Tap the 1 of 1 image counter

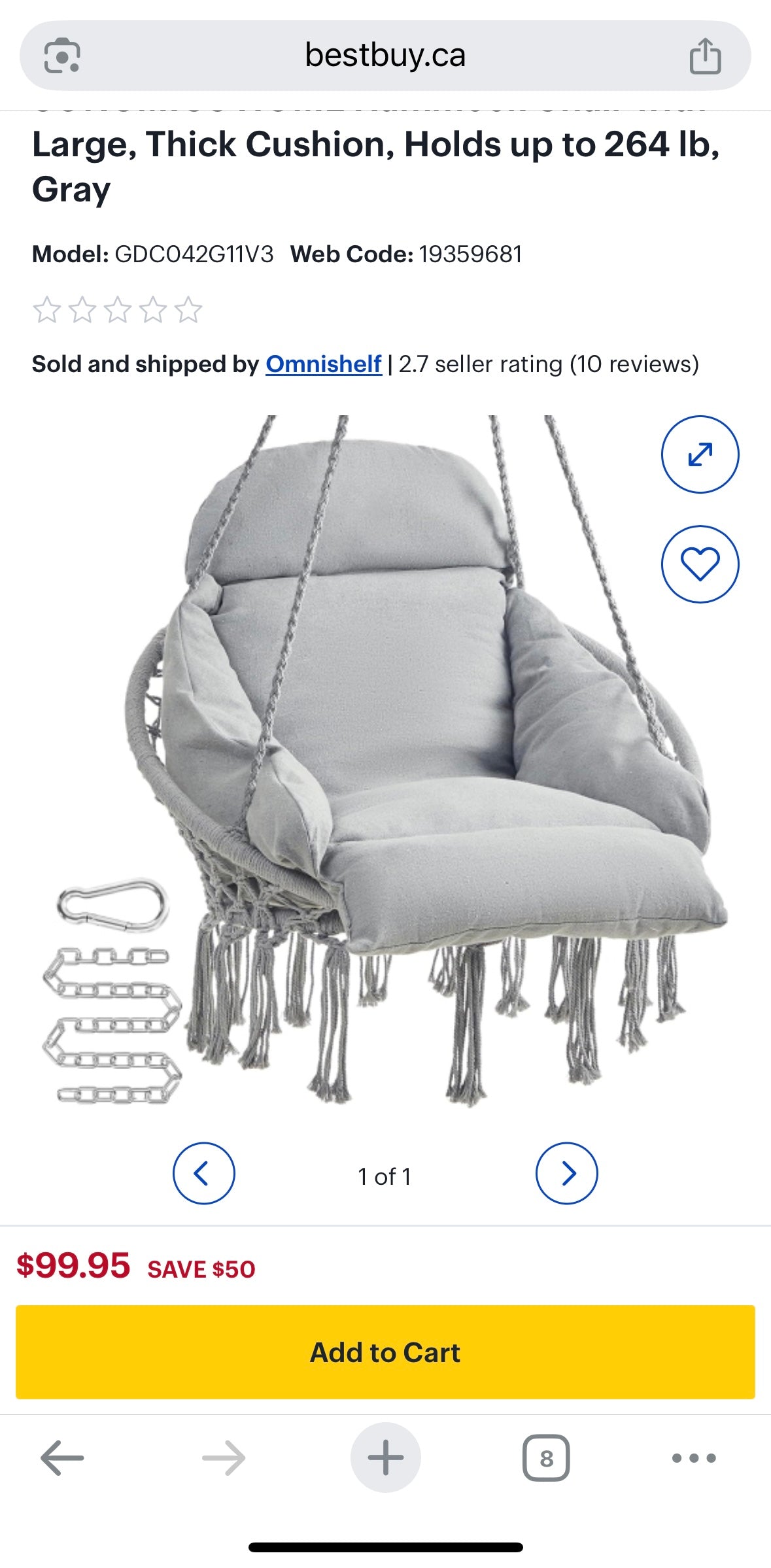(x=385, y=1175)
